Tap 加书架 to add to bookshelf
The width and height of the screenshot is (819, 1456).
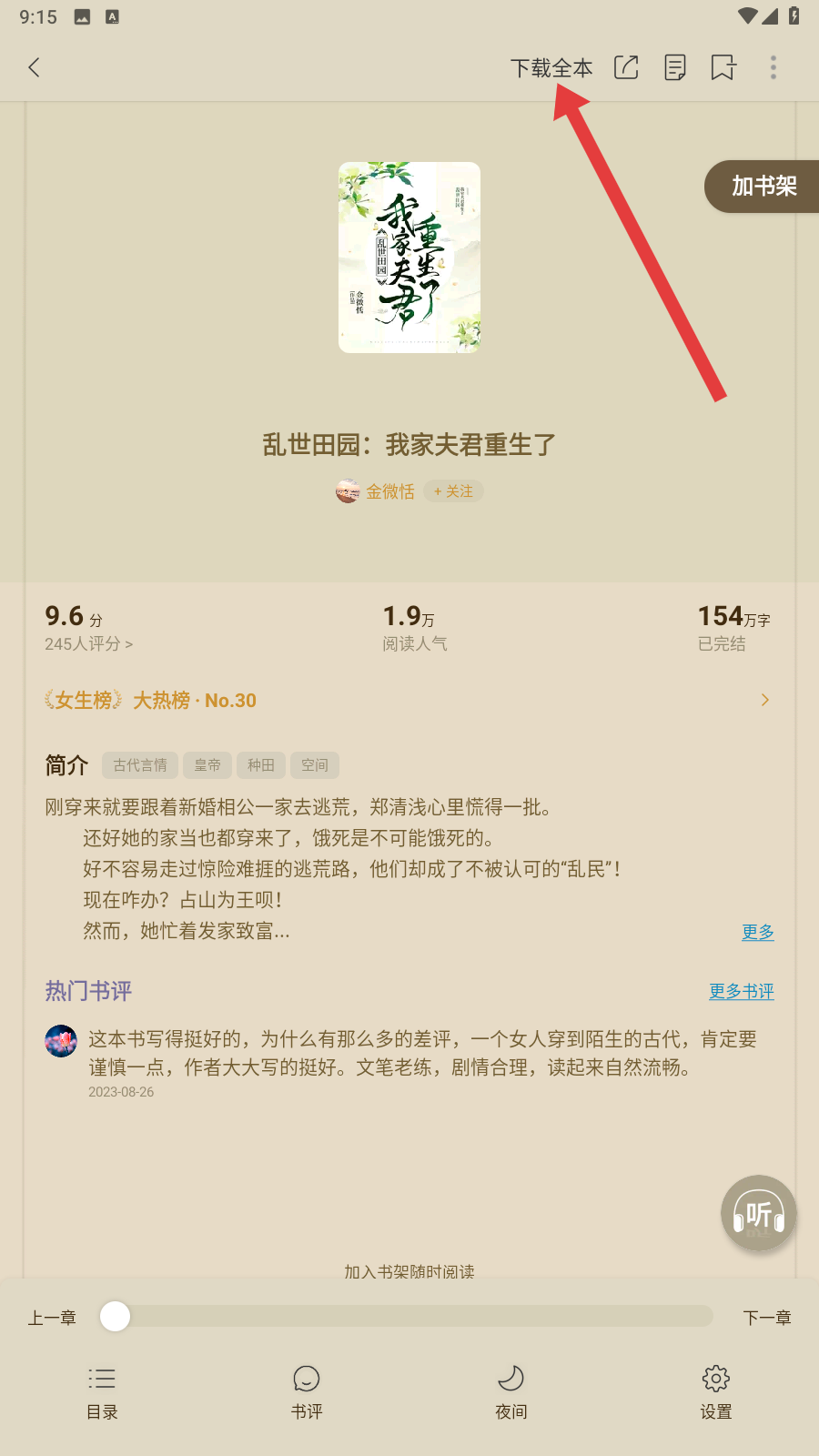(x=763, y=187)
